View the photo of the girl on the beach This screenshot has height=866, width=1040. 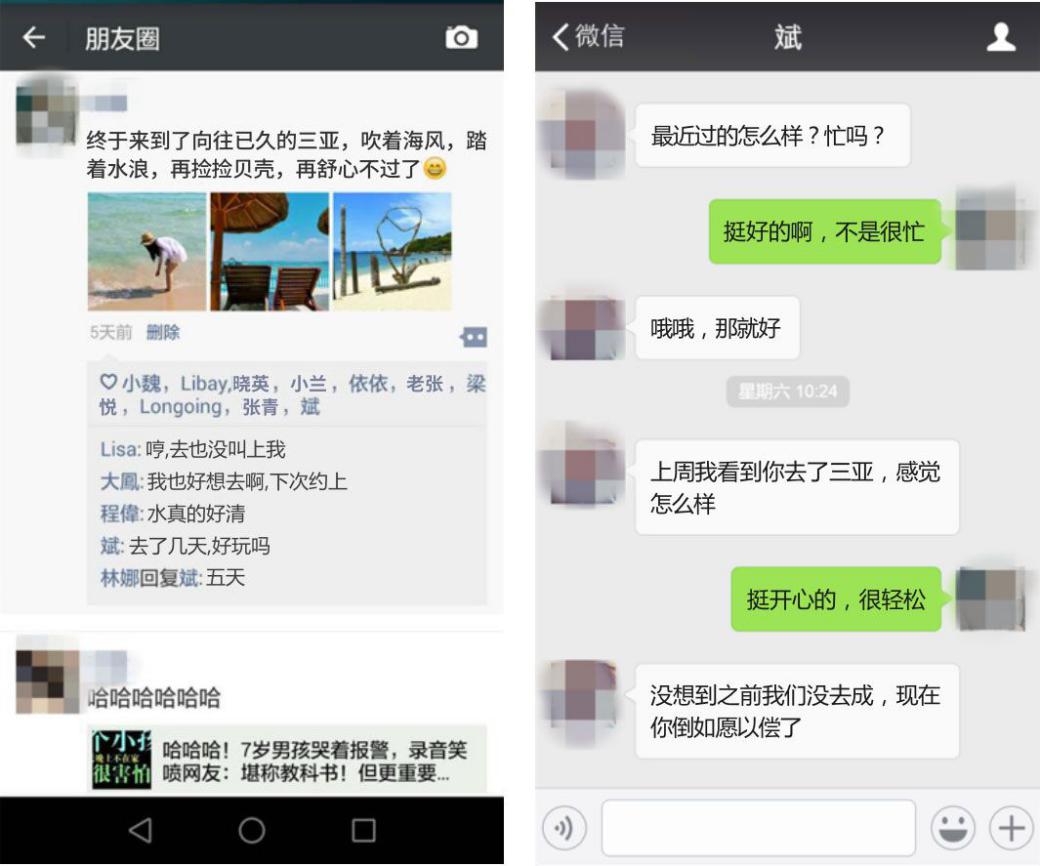[x=146, y=252]
